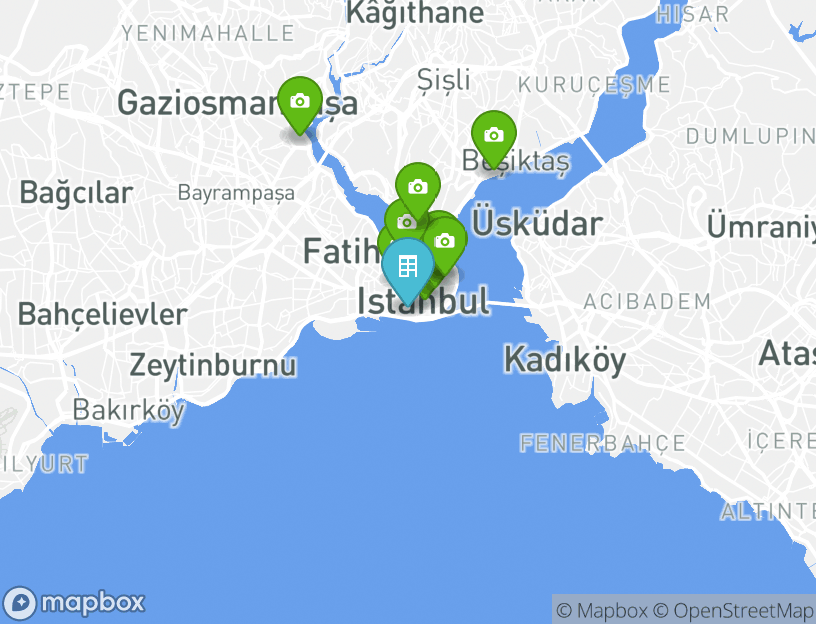
Task: Tap the camera marker nearest Üsküdar label
Action: click(446, 241)
